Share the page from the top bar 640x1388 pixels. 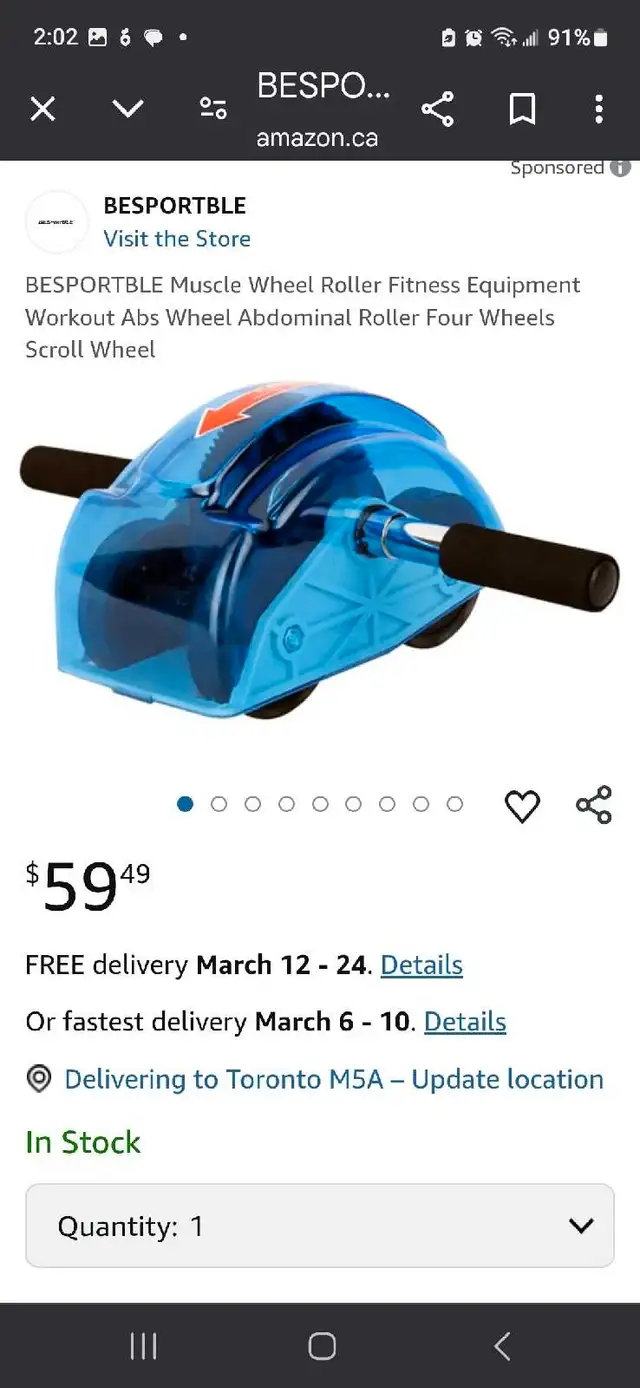pyautogui.click(x=437, y=108)
